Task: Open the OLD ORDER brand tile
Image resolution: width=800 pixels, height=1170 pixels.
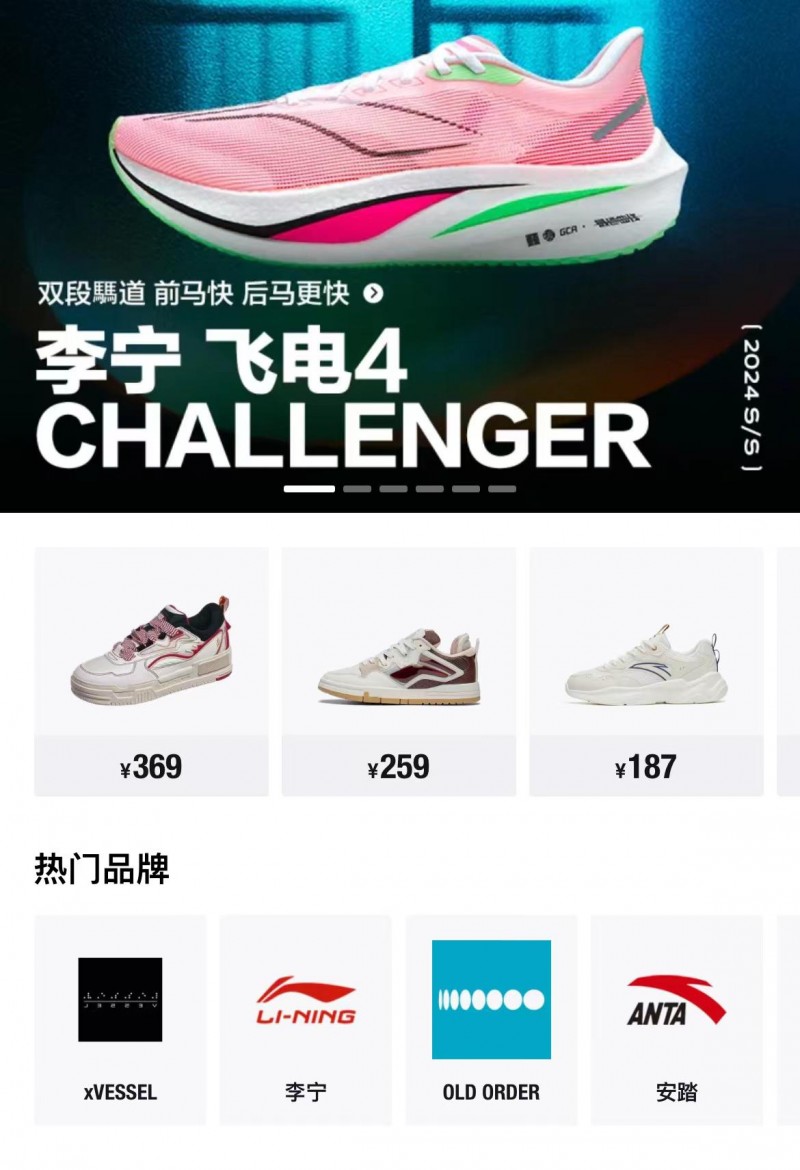Action: [491, 1018]
